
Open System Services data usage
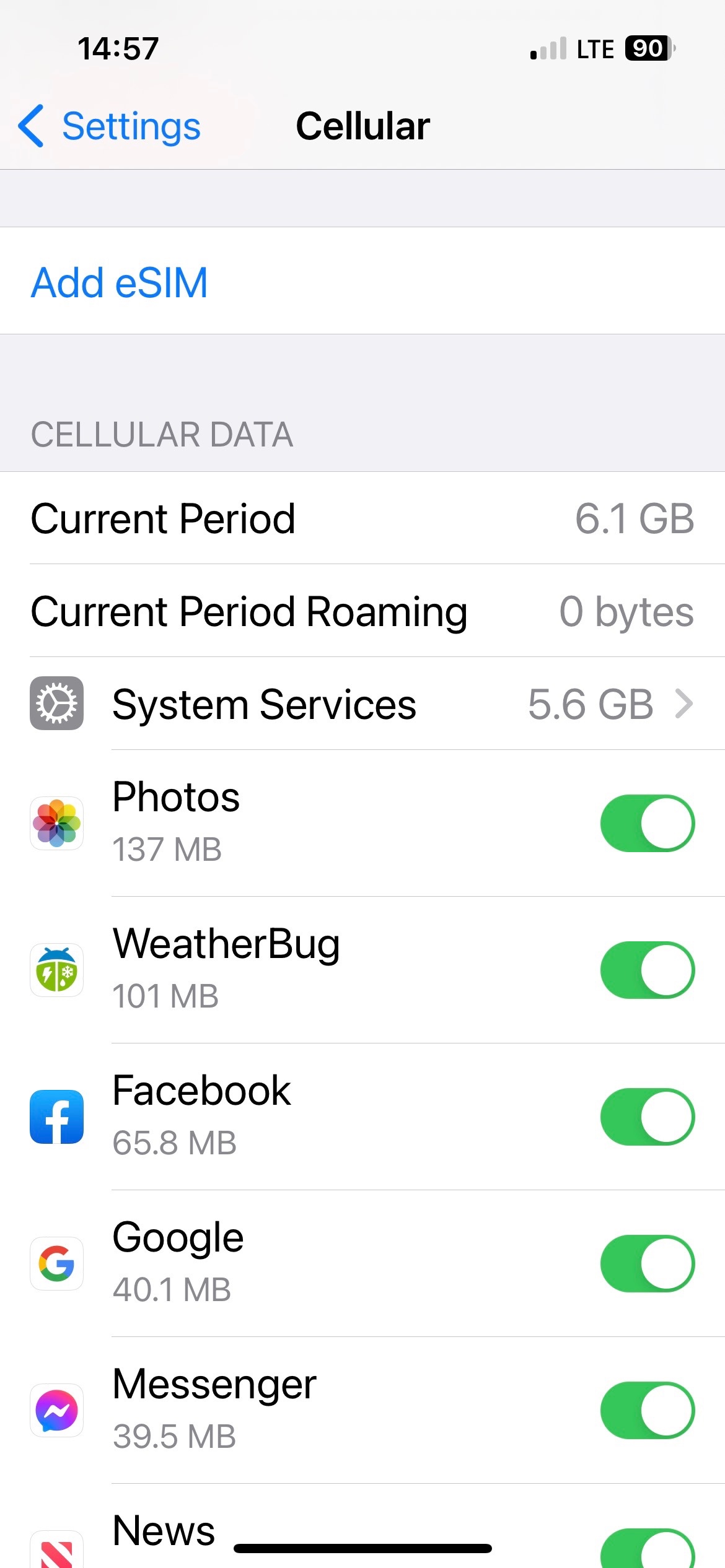(362, 704)
